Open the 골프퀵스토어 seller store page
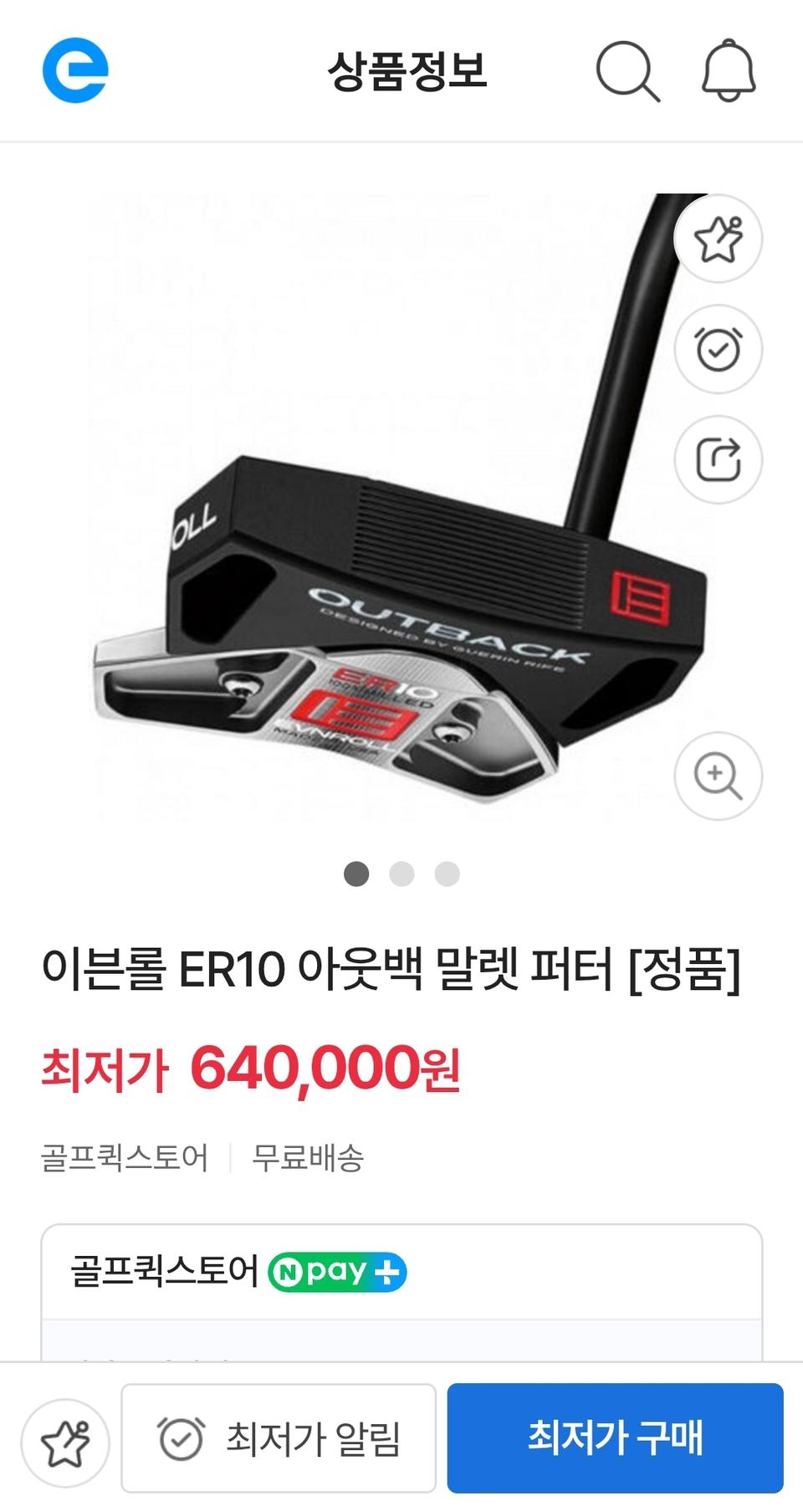This screenshot has width=803, height=1512. [126, 1160]
